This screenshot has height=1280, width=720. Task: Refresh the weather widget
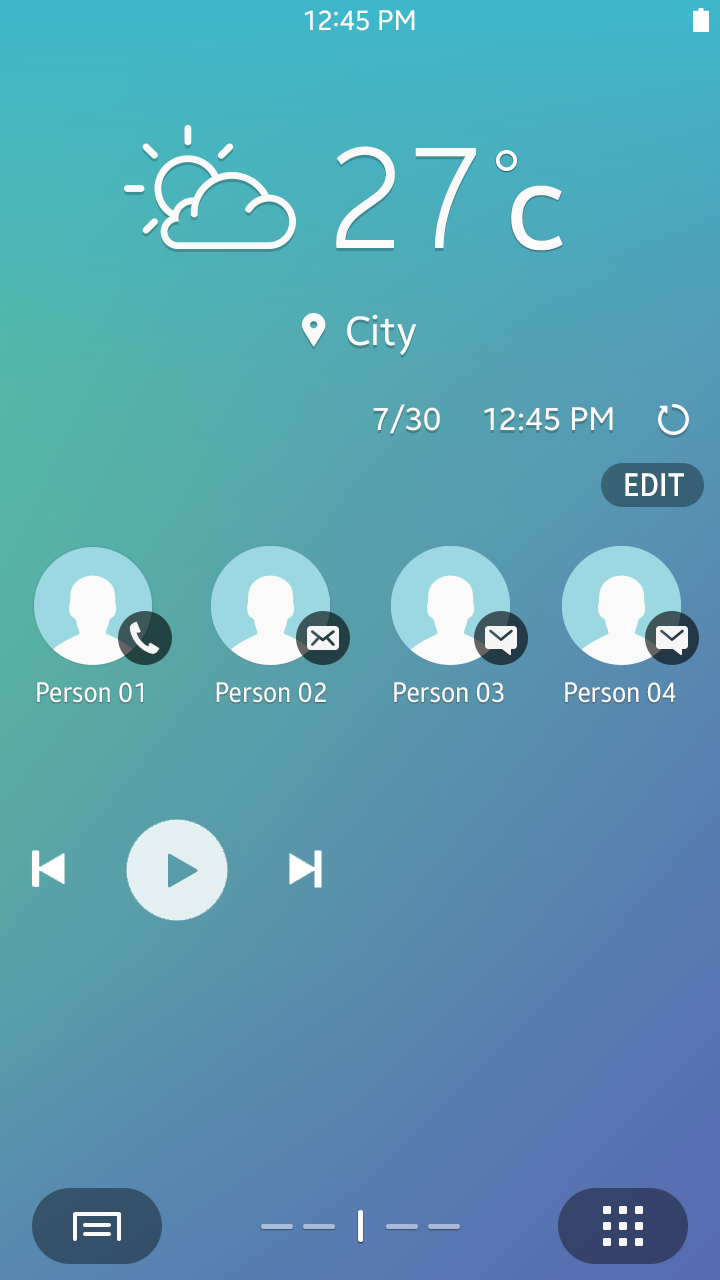coord(673,420)
